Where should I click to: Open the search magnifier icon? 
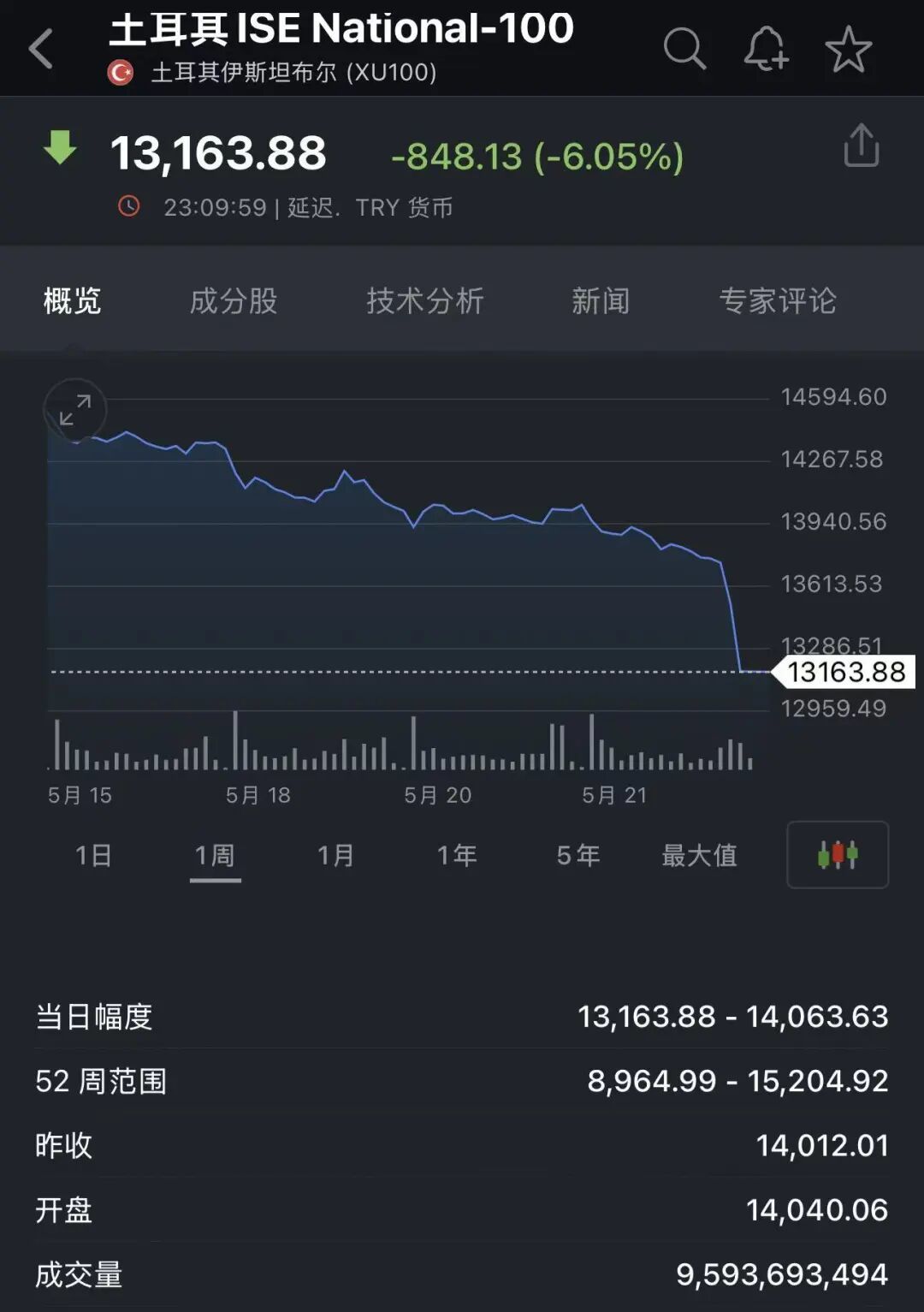click(684, 48)
